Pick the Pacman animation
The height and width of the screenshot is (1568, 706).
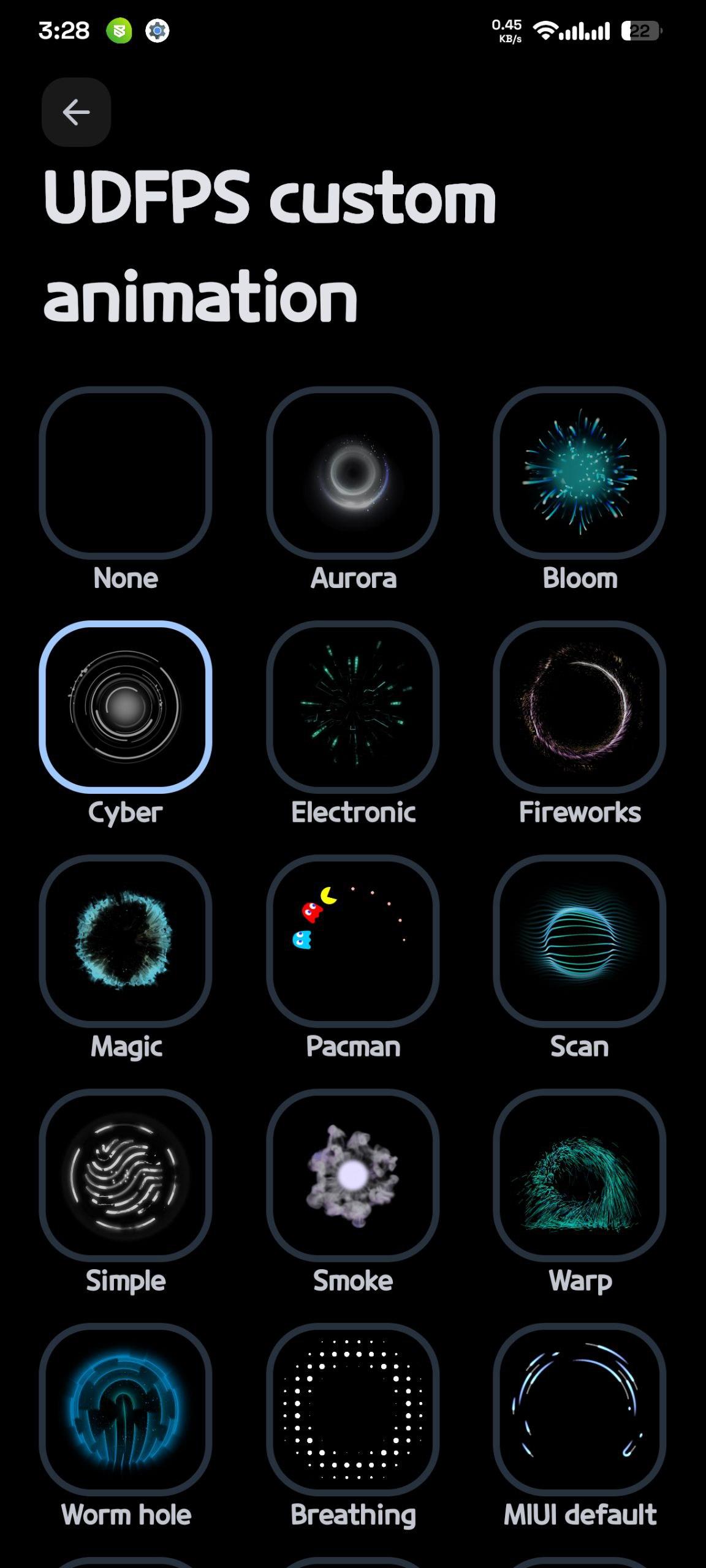(x=352, y=941)
